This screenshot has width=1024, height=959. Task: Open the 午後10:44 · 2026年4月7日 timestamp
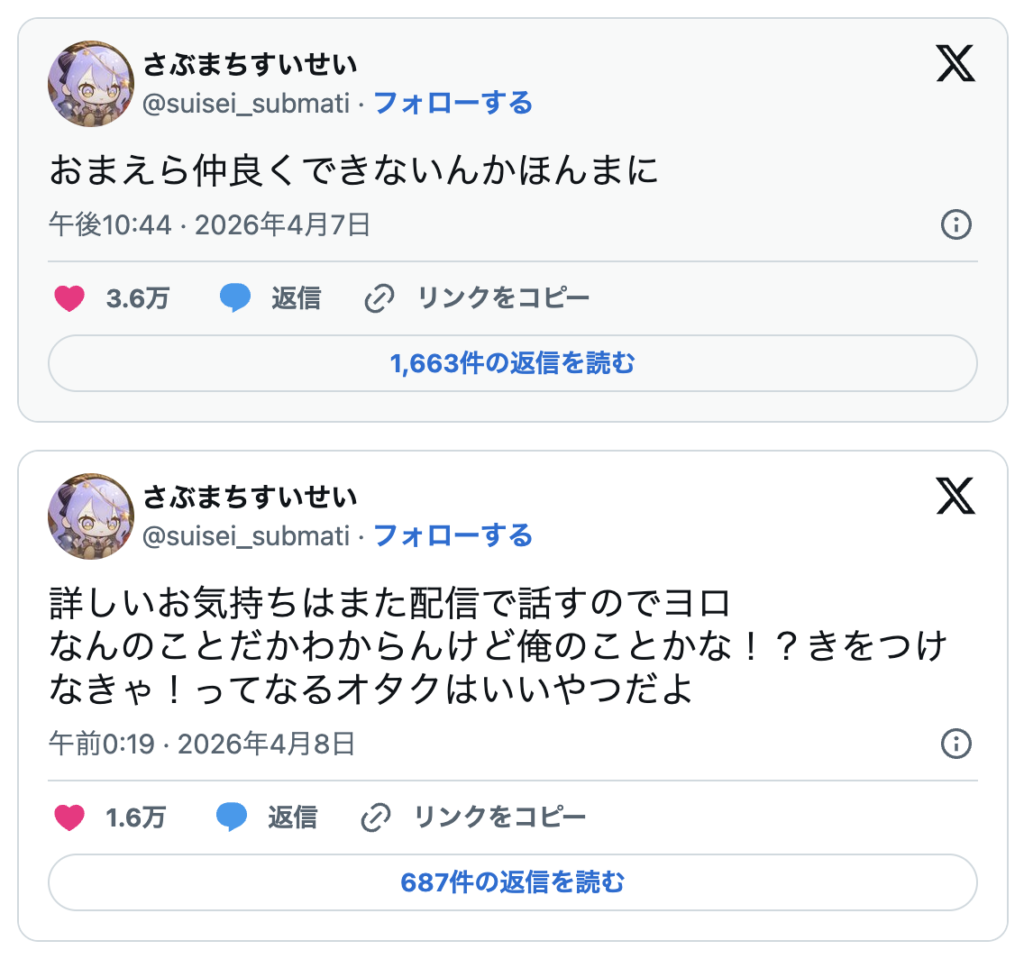(210, 225)
